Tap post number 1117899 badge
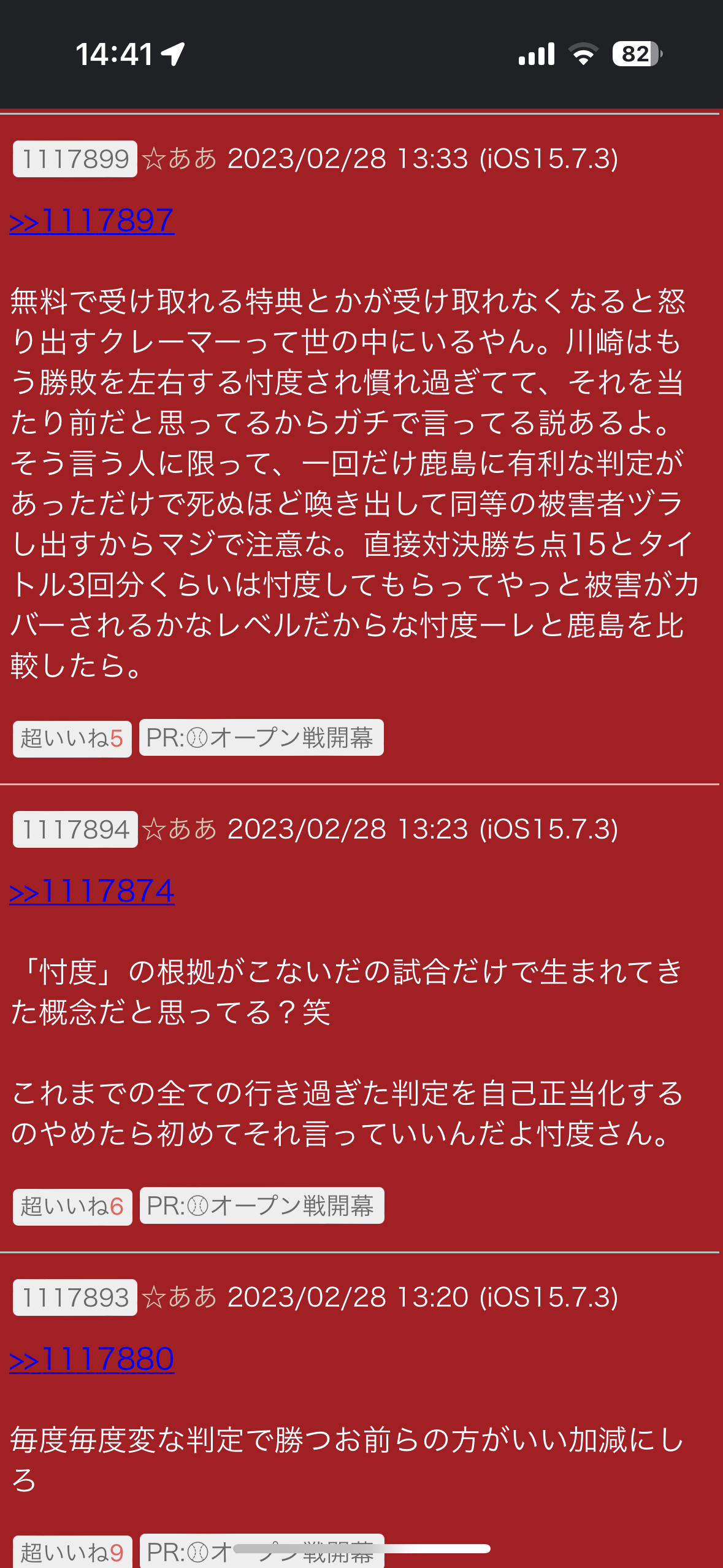Viewport: 723px width, 1568px height. (75, 159)
